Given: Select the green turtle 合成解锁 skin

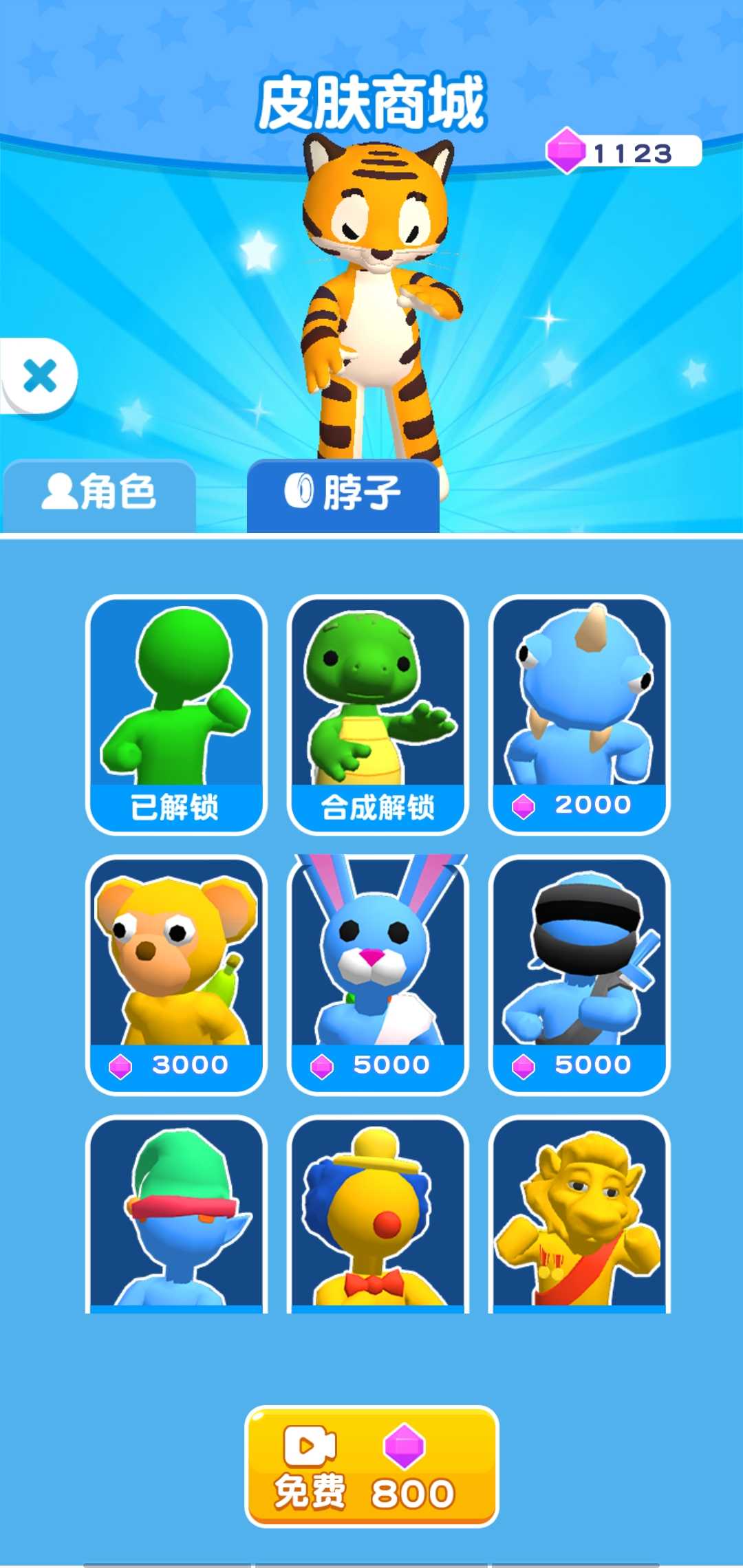Looking at the screenshot, I should pyautogui.click(x=378, y=701).
